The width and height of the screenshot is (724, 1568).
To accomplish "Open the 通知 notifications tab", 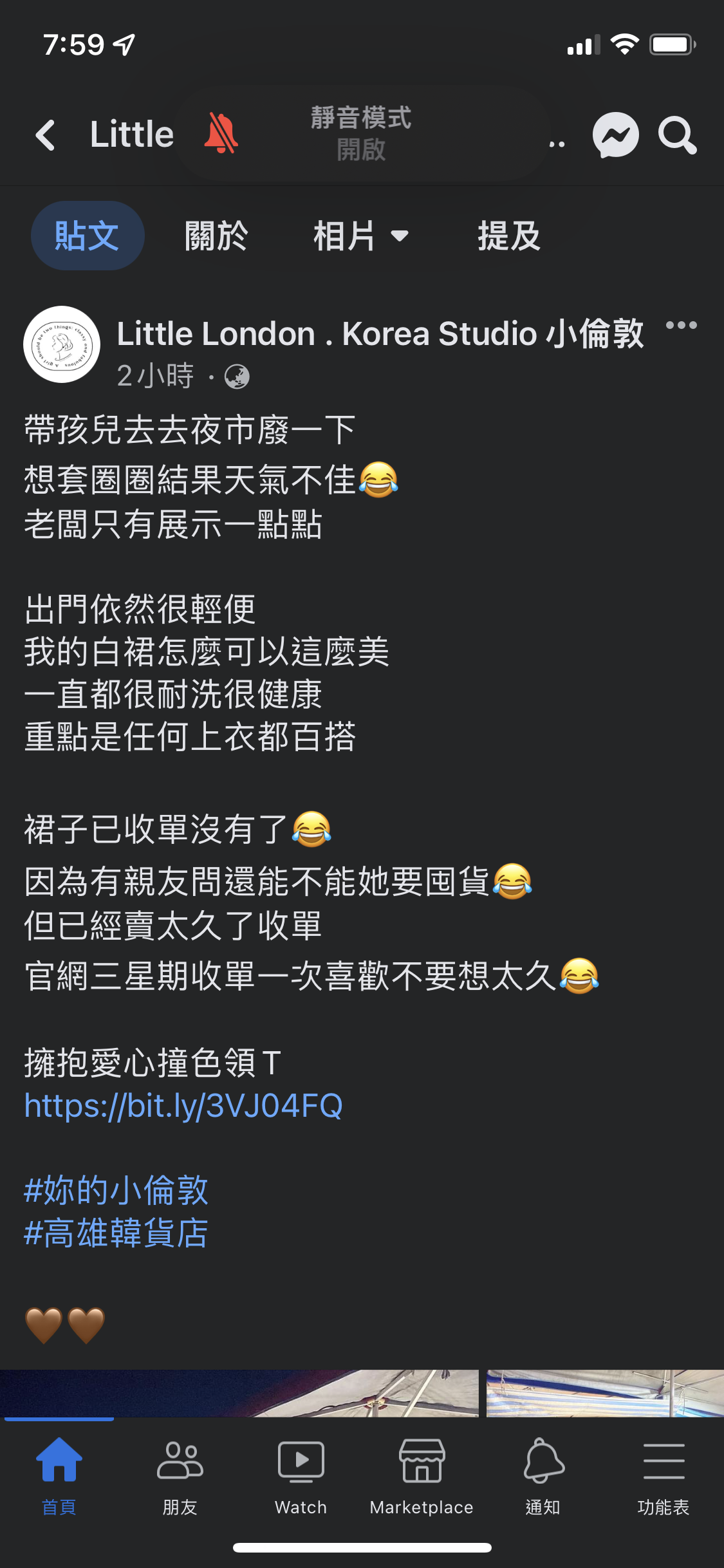I will point(543,1475).
